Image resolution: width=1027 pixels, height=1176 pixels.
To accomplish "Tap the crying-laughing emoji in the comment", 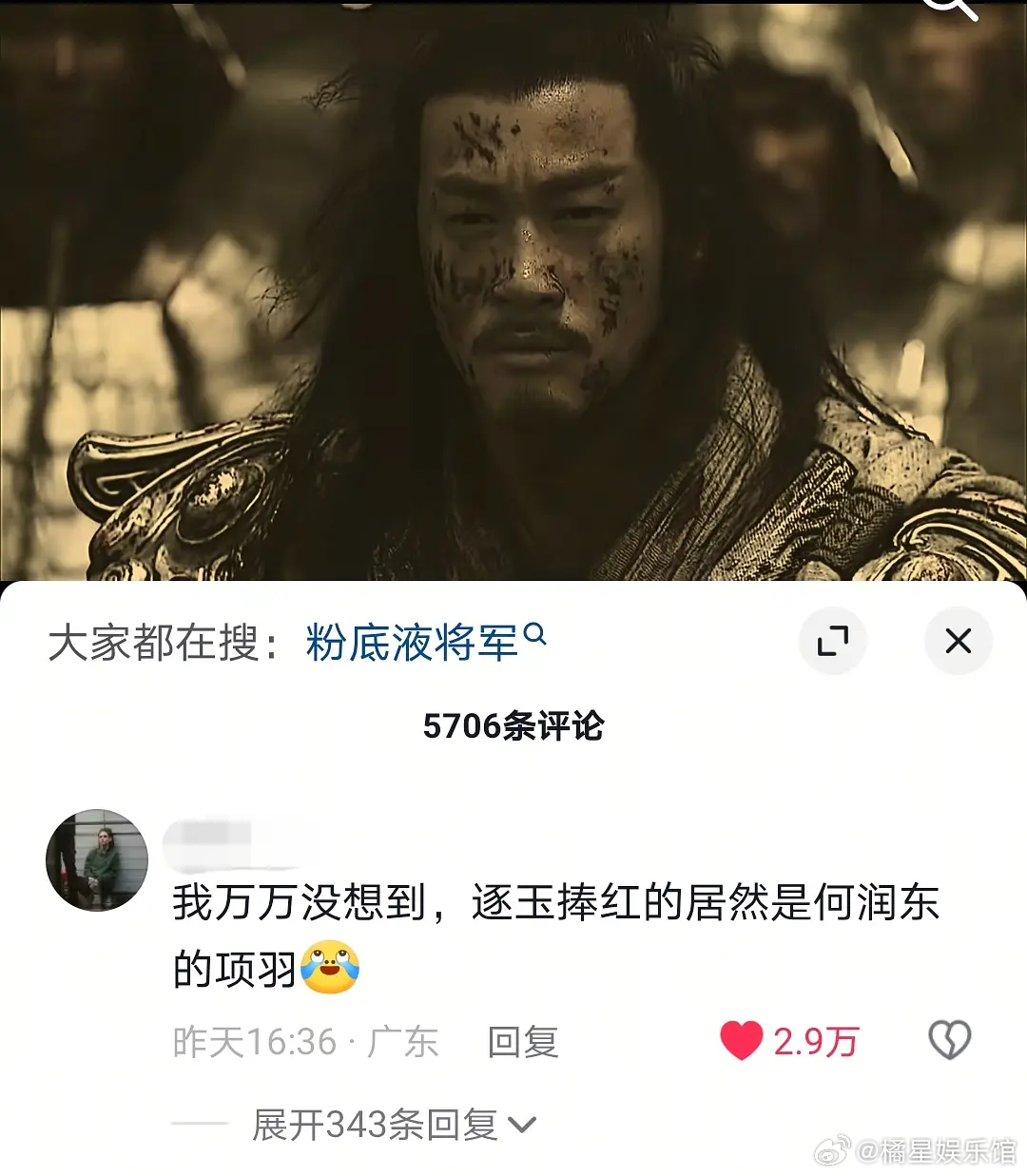I will (x=328, y=968).
